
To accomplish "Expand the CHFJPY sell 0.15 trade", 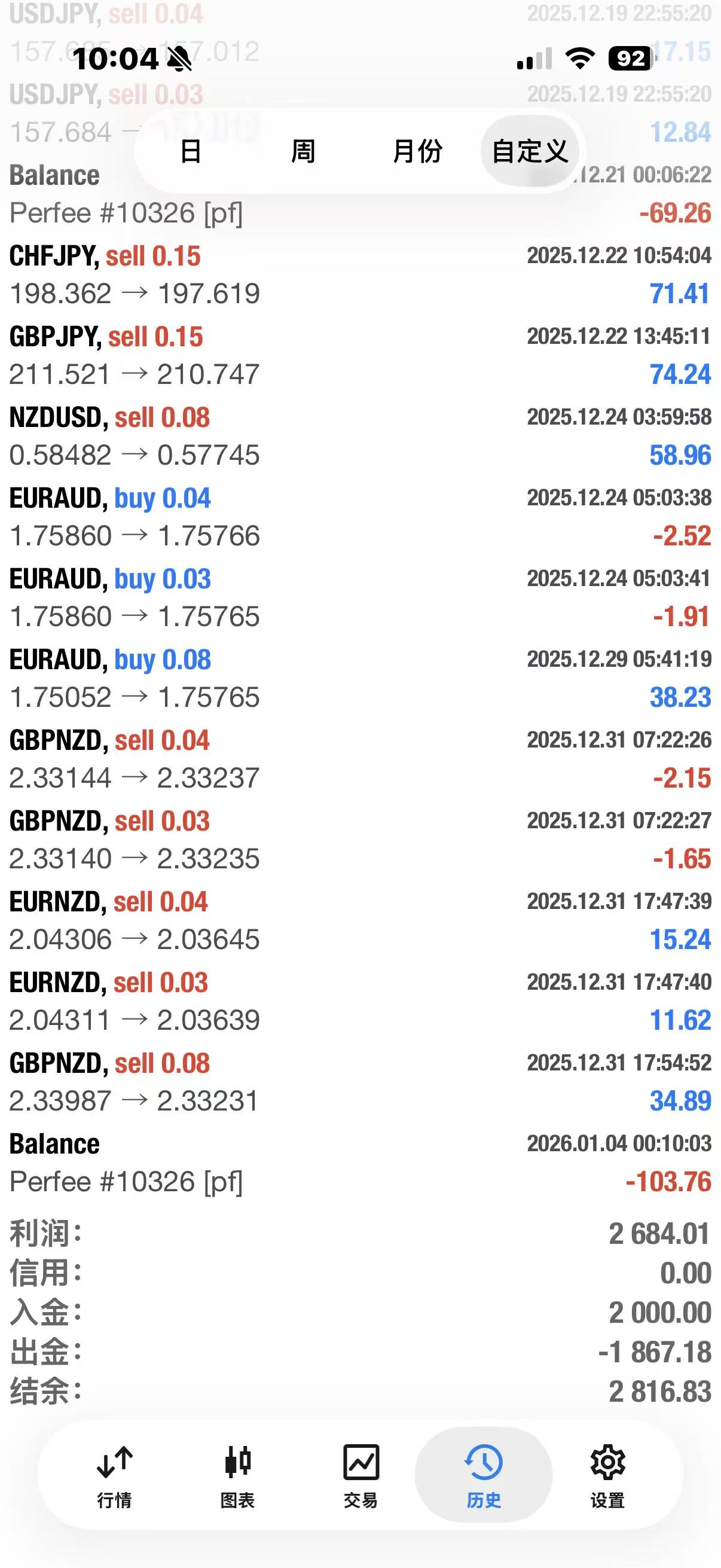I will (360, 275).
